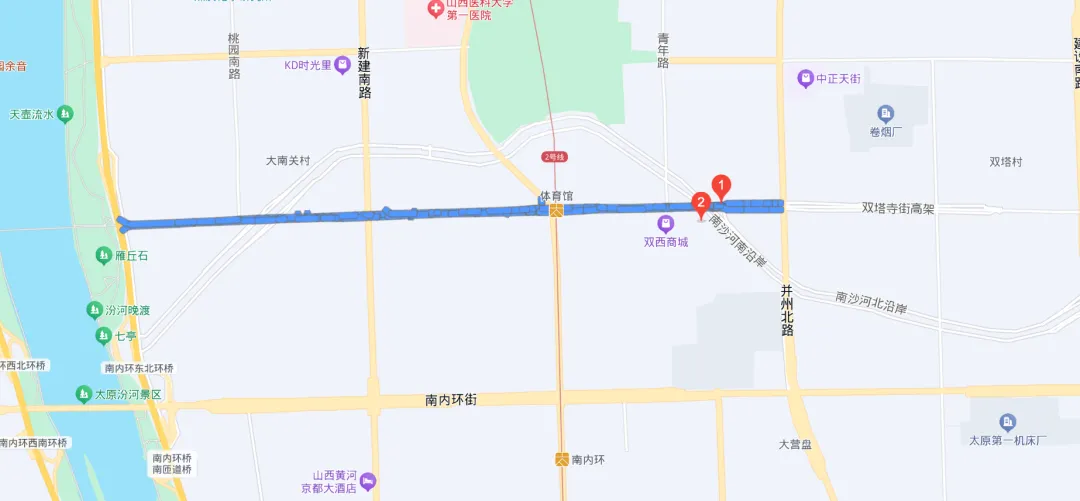Open the 南内环 metro station marker
The width and height of the screenshot is (1080, 501).
[562, 459]
